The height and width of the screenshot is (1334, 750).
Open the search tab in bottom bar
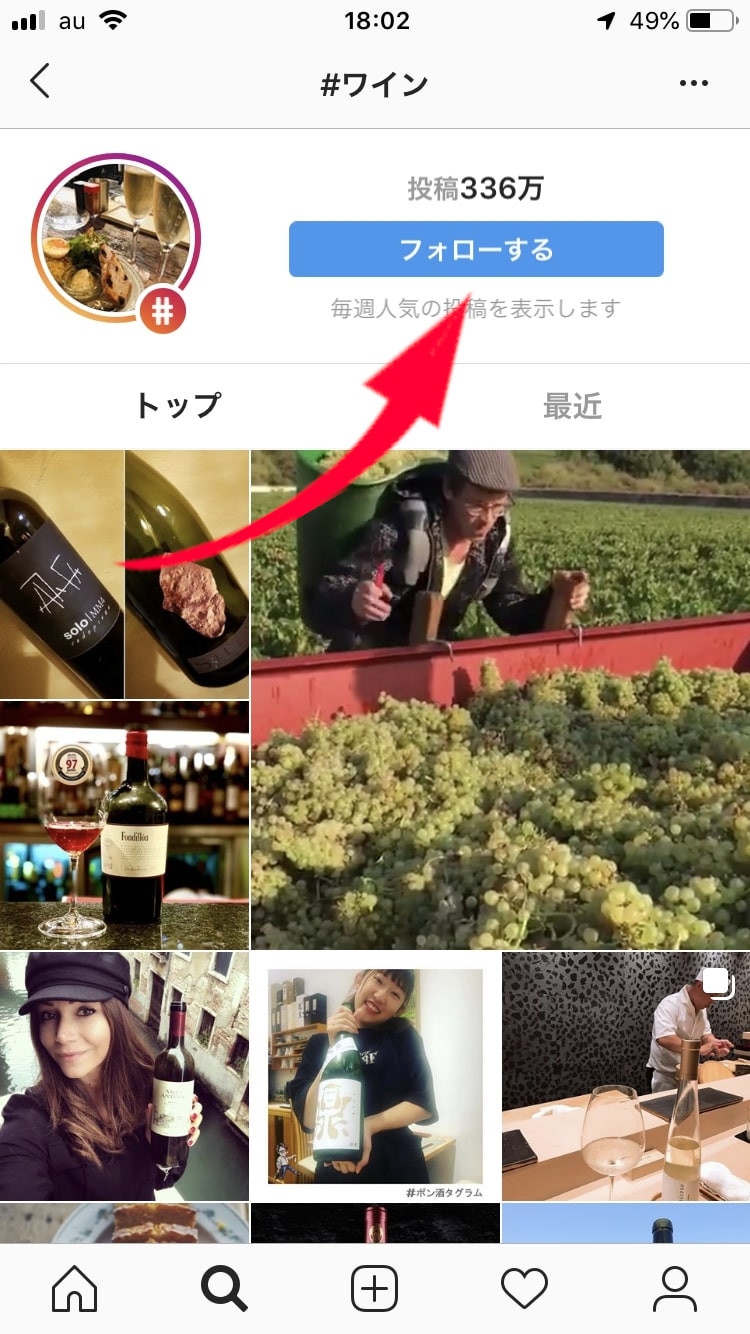click(224, 1289)
